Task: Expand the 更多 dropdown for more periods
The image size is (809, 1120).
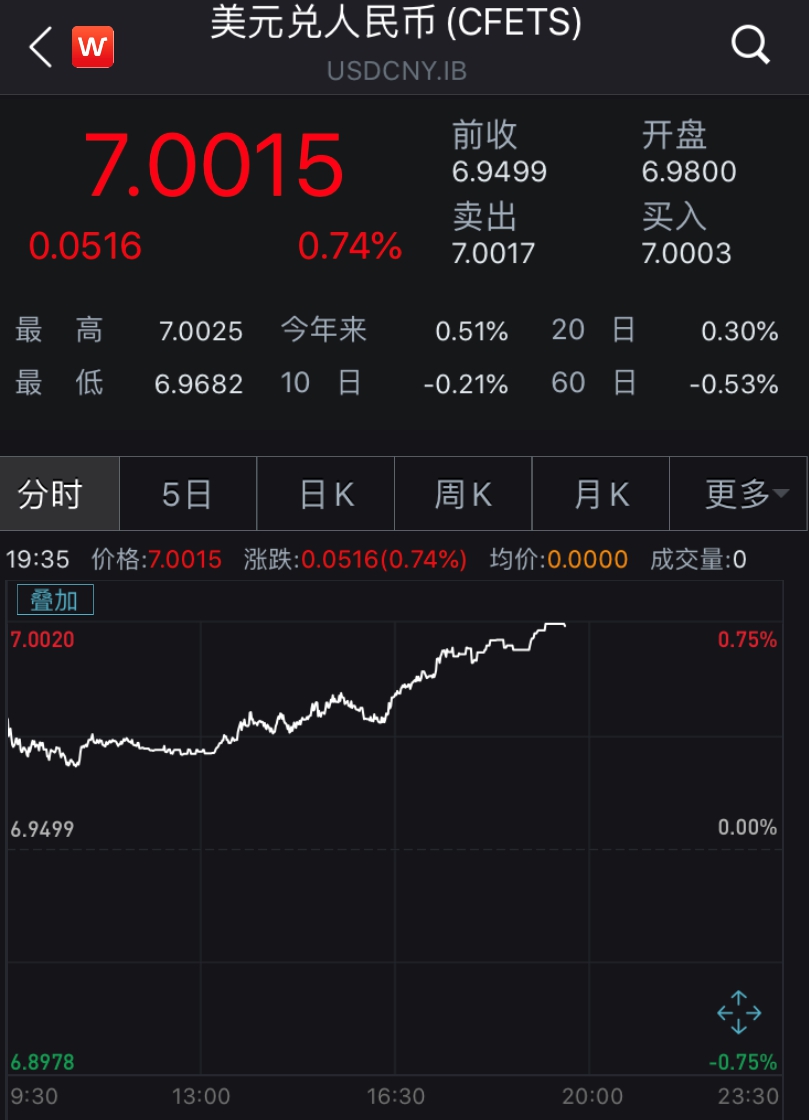Action: tap(745, 494)
